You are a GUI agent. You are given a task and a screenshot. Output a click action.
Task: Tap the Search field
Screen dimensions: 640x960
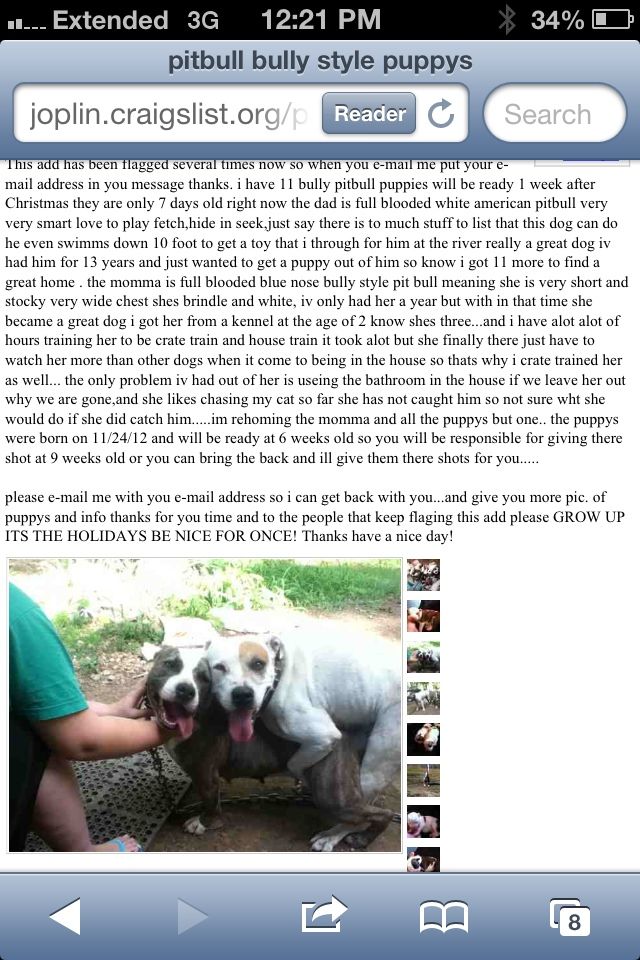tap(553, 114)
